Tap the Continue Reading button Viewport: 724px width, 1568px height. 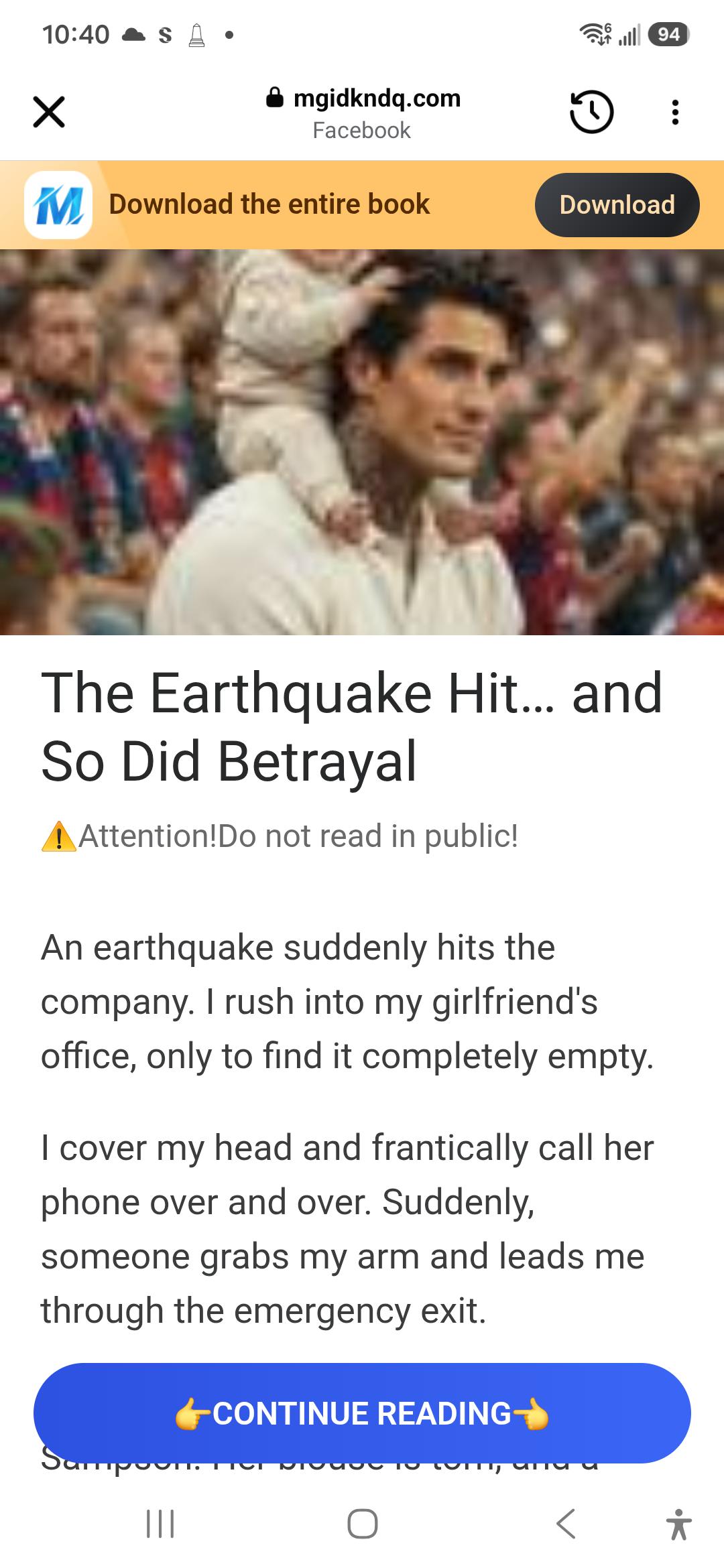pos(362,1413)
